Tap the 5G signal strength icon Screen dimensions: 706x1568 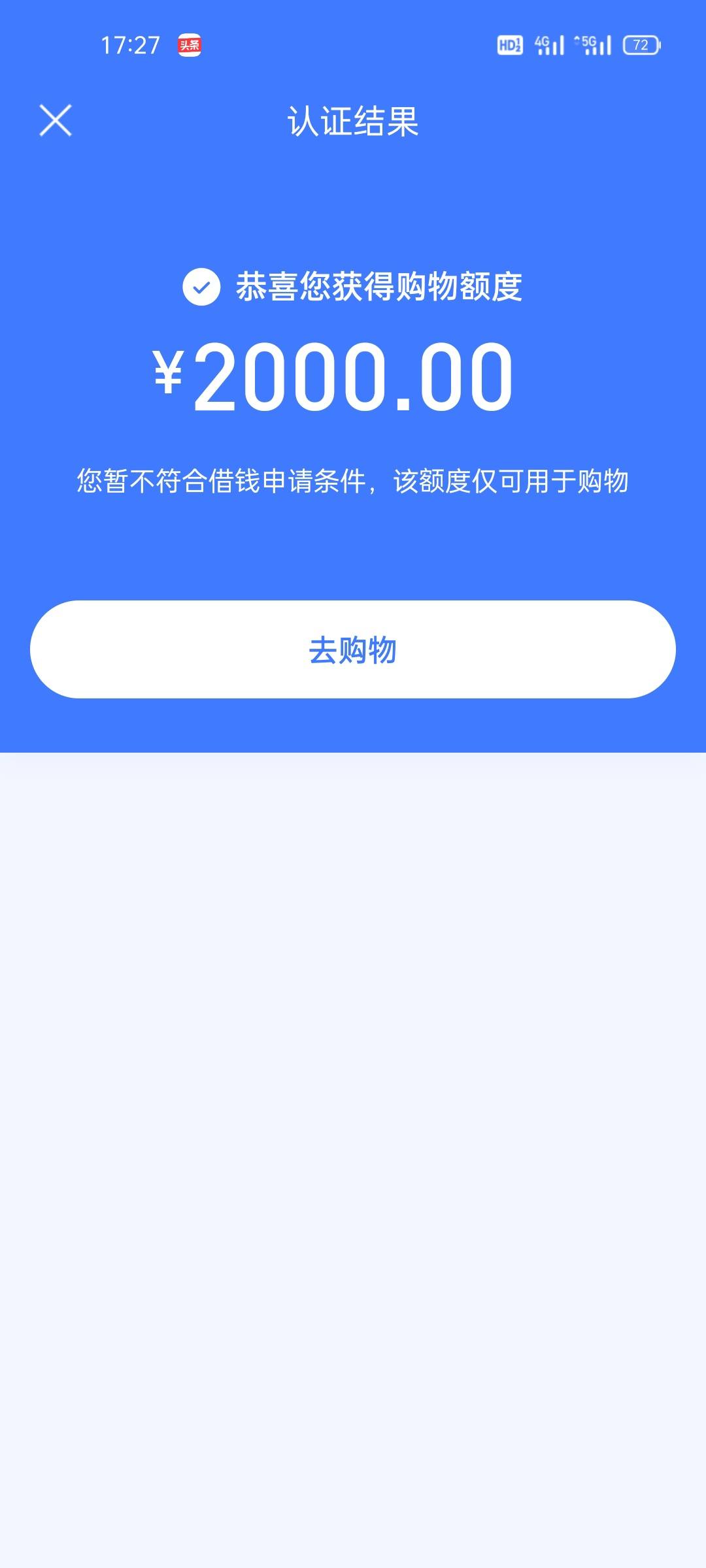tap(592, 44)
